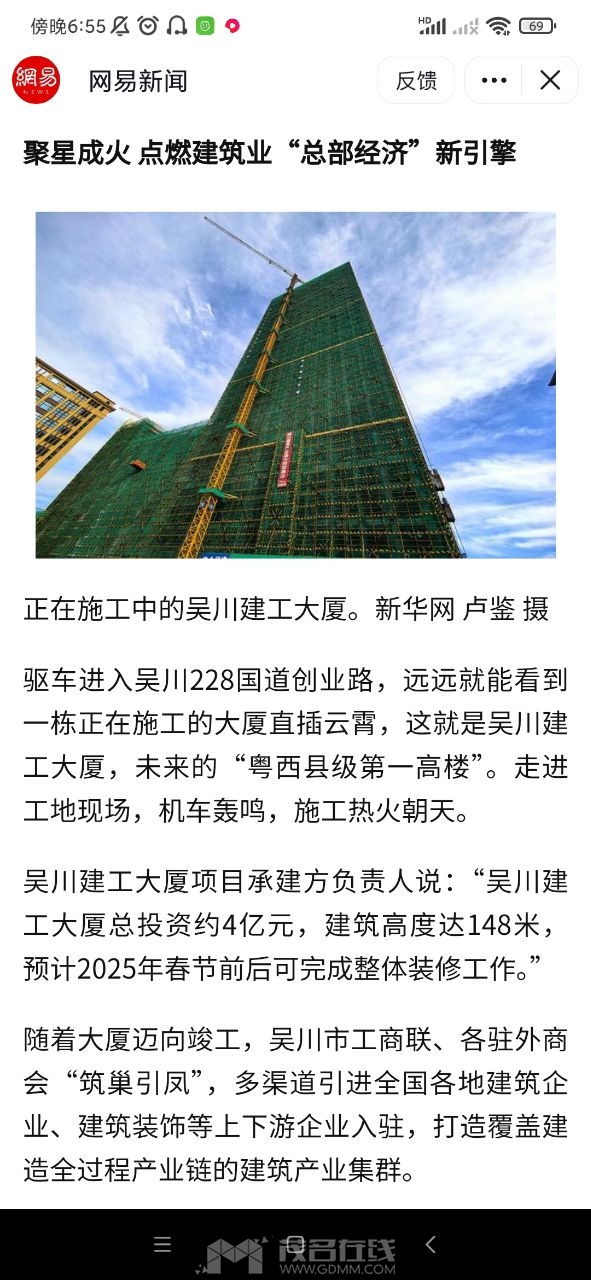Open recent apps from the navigation bar

162,1244
